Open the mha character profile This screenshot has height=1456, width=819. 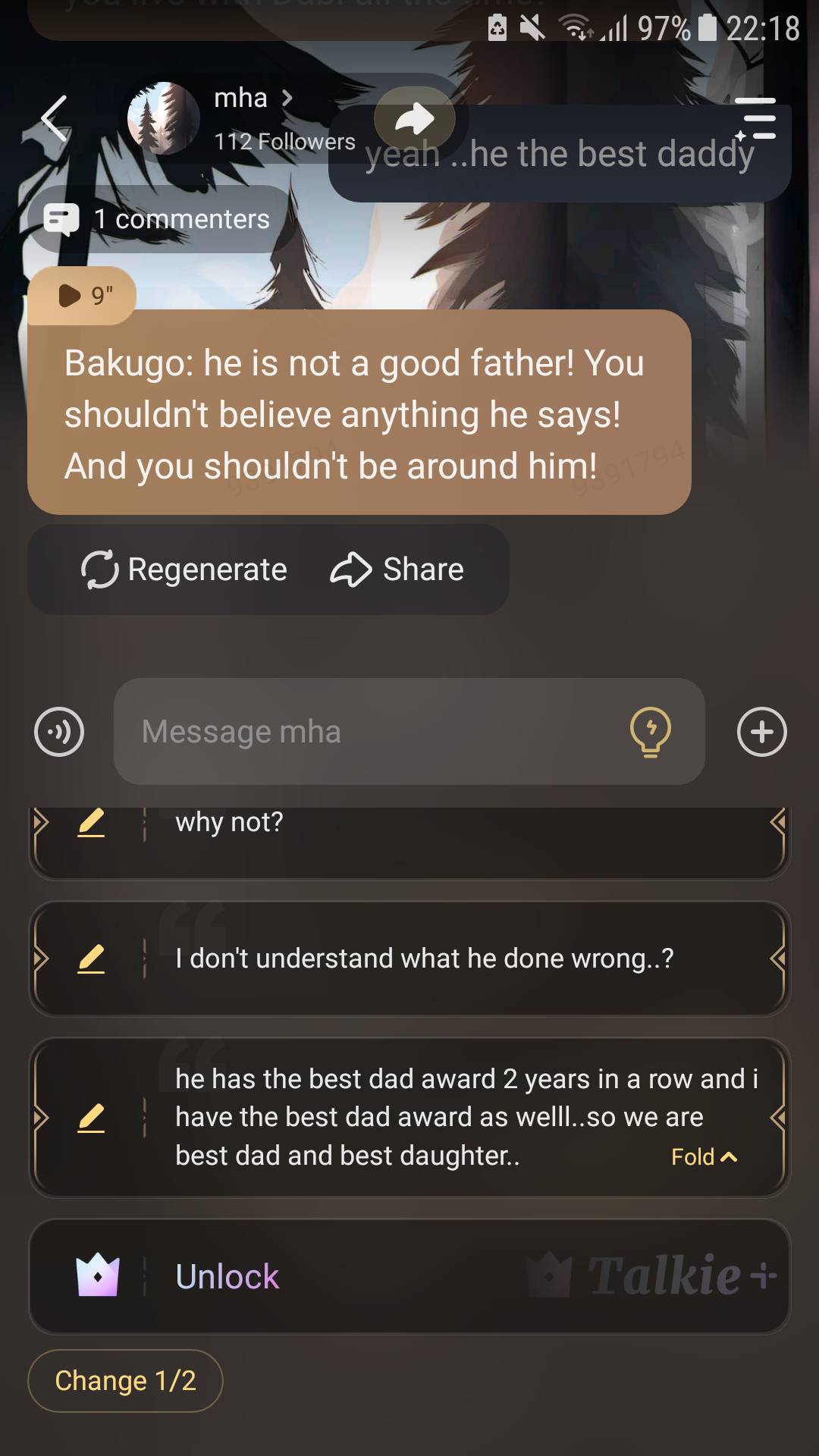[x=241, y=99]
